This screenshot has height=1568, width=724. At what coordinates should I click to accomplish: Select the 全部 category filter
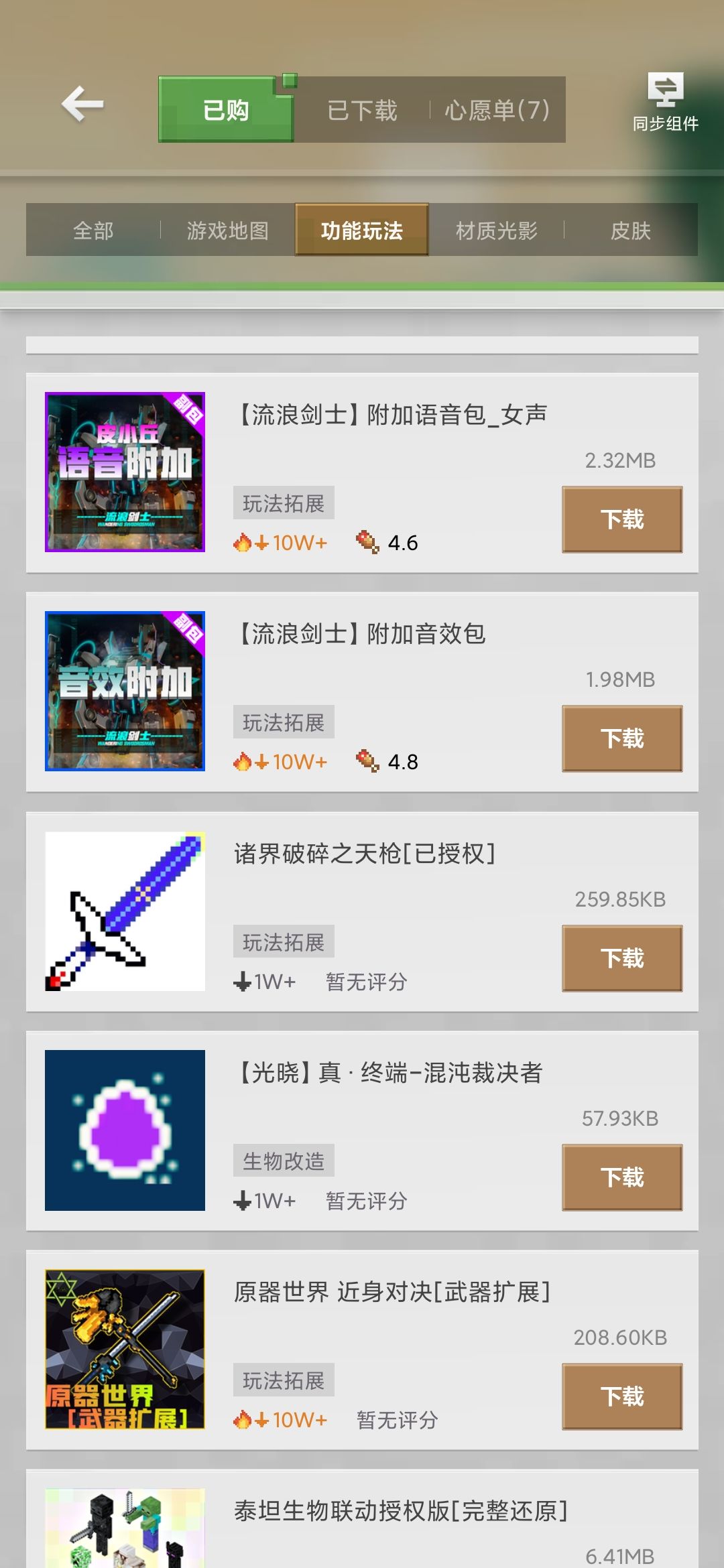[93, 230]
